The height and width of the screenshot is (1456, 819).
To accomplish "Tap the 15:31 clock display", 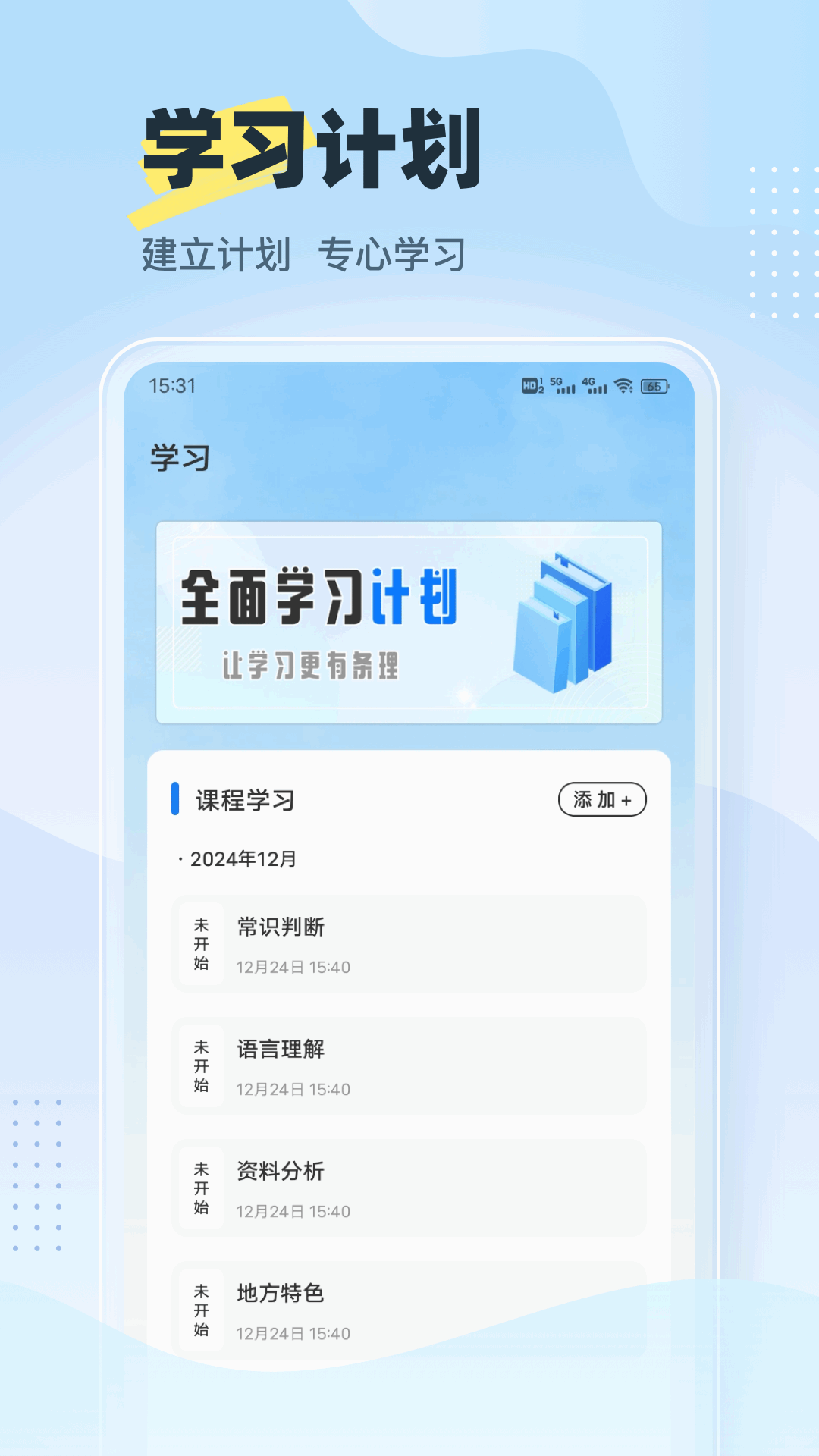I will point(173,384).
